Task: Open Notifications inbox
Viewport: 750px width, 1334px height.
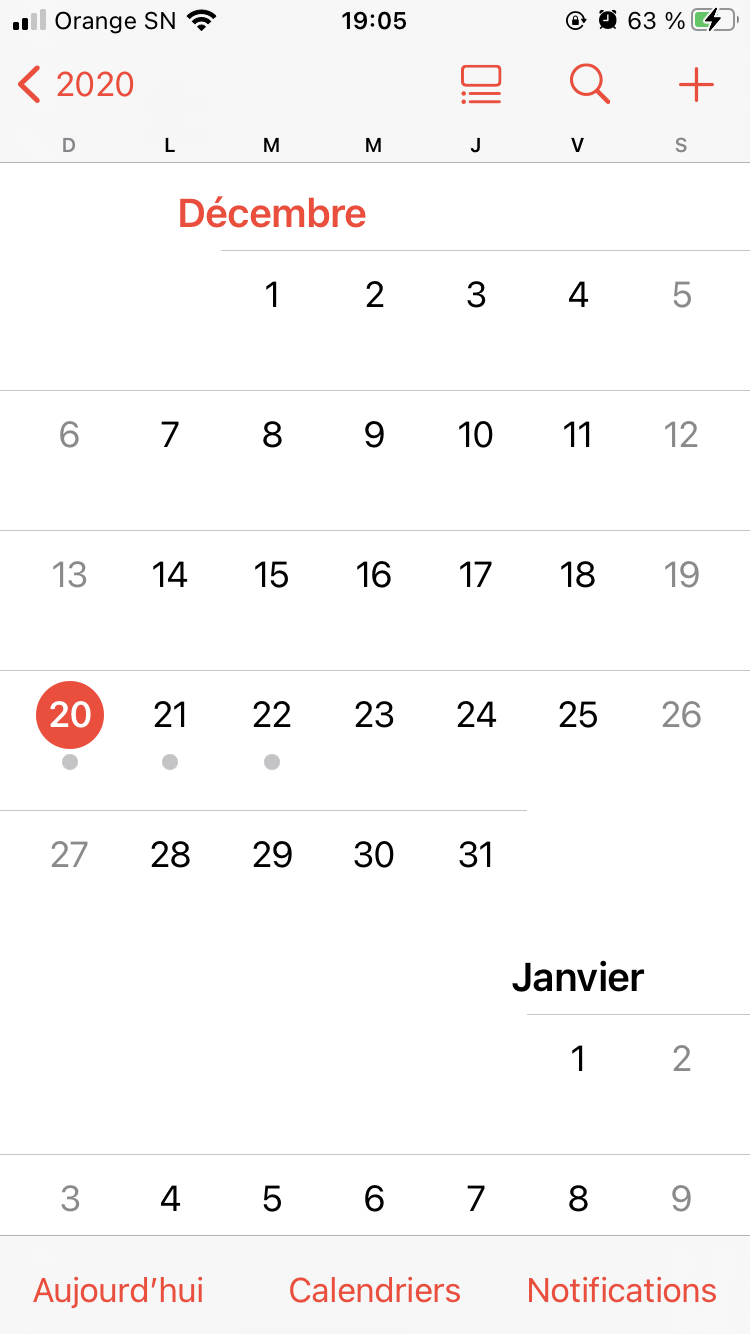Action: (622, 1290)
